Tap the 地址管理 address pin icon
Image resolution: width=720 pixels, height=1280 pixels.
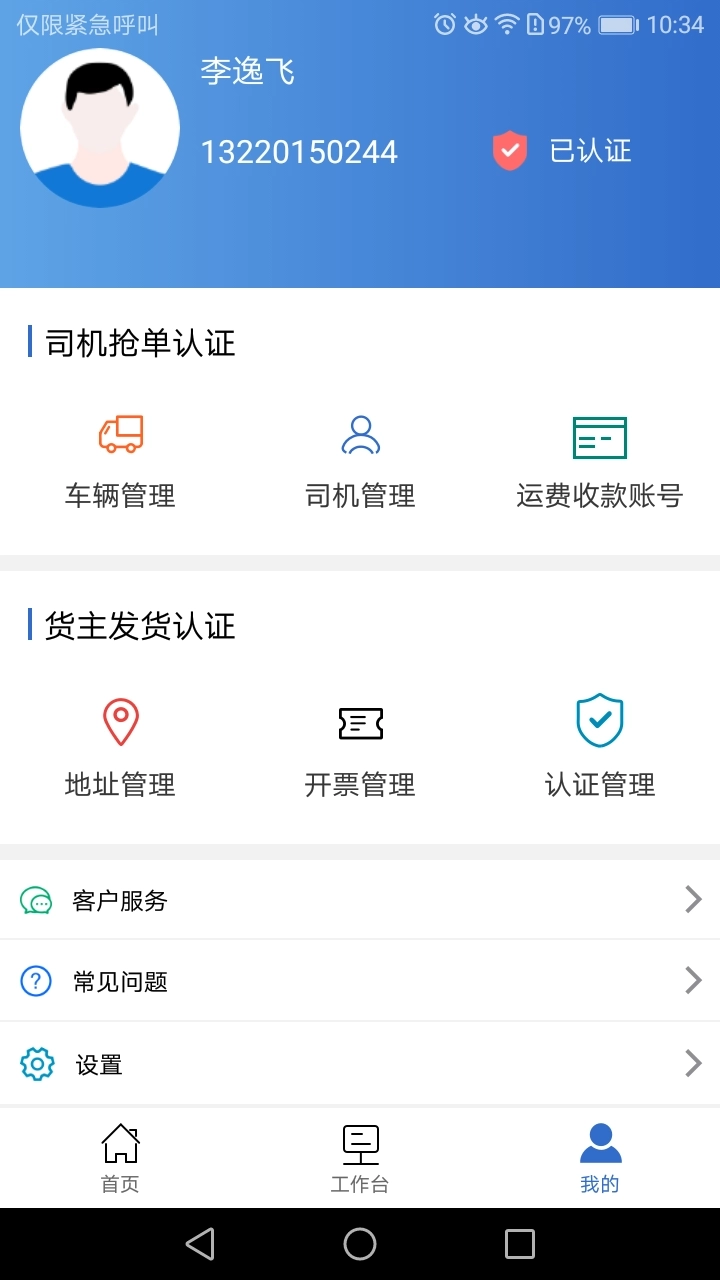120,720
